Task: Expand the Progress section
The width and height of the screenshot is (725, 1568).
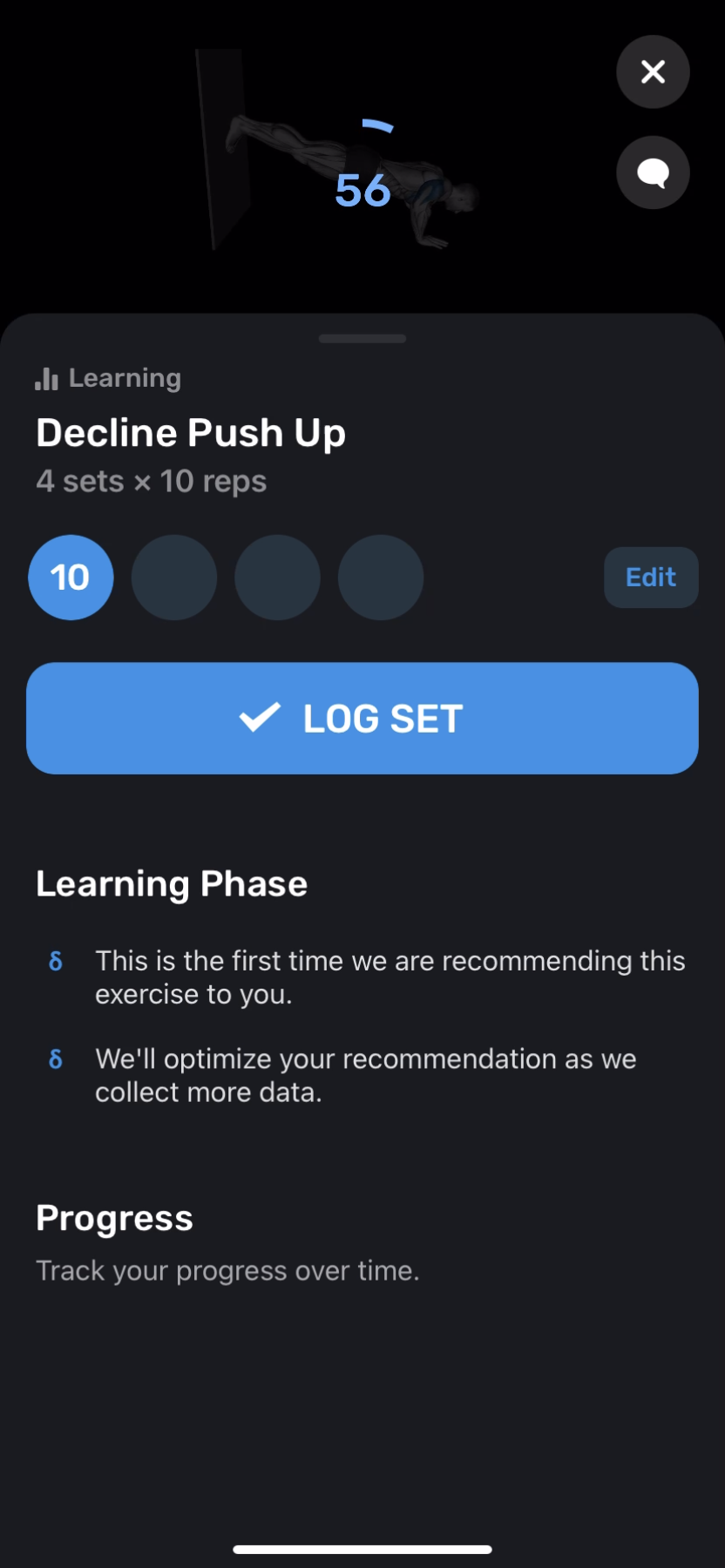Action: pyautogui.click(x=114, y=1217)
